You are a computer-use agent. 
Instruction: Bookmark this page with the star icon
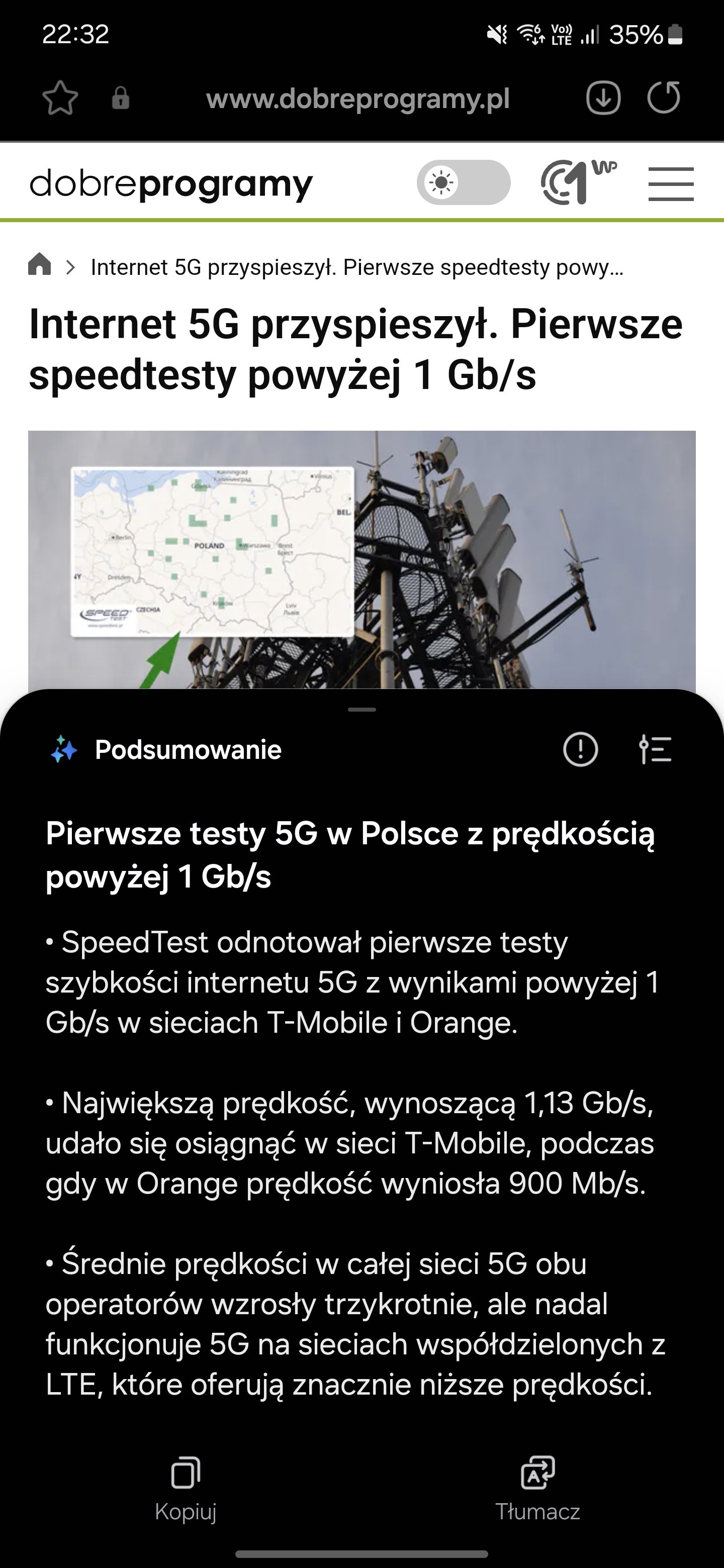coord(60,98)
